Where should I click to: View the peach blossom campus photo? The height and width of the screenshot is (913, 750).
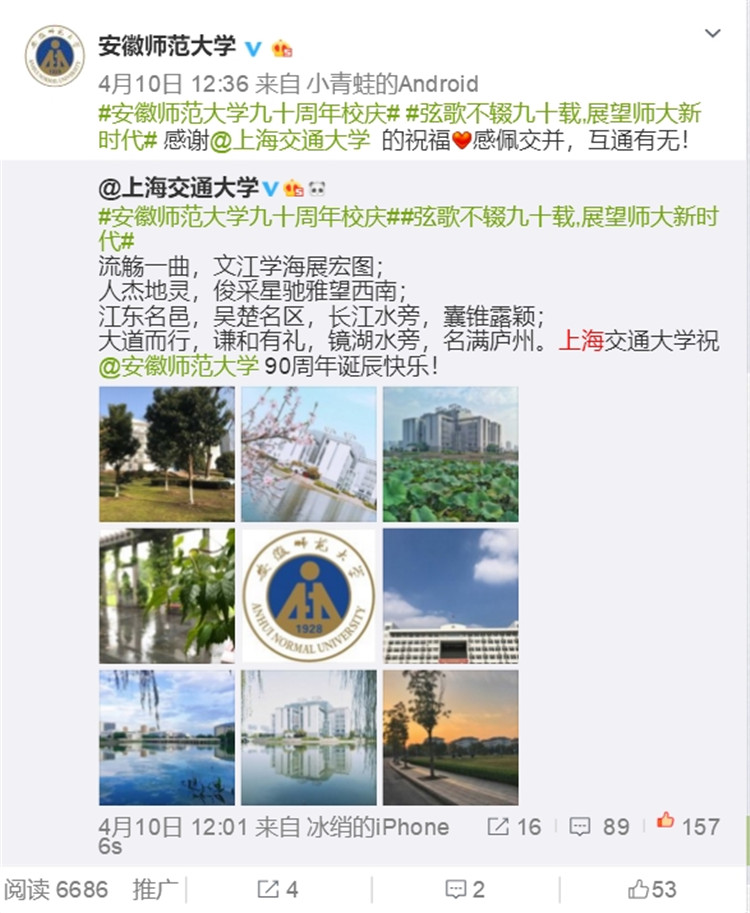(309, 454)
